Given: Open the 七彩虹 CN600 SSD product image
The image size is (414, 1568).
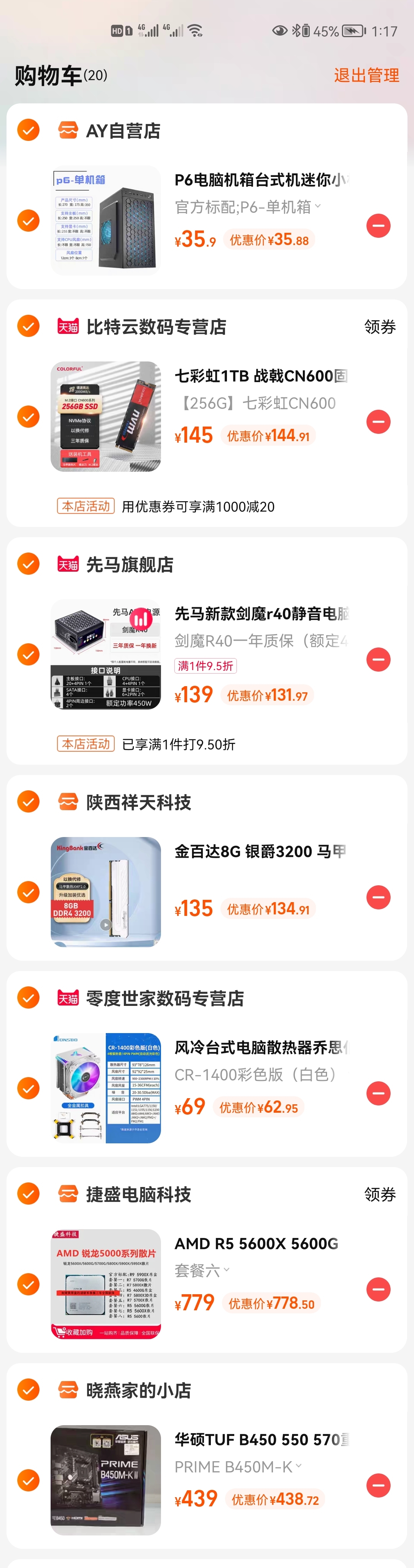Looking at the screenshot, I should click(105, 416).
